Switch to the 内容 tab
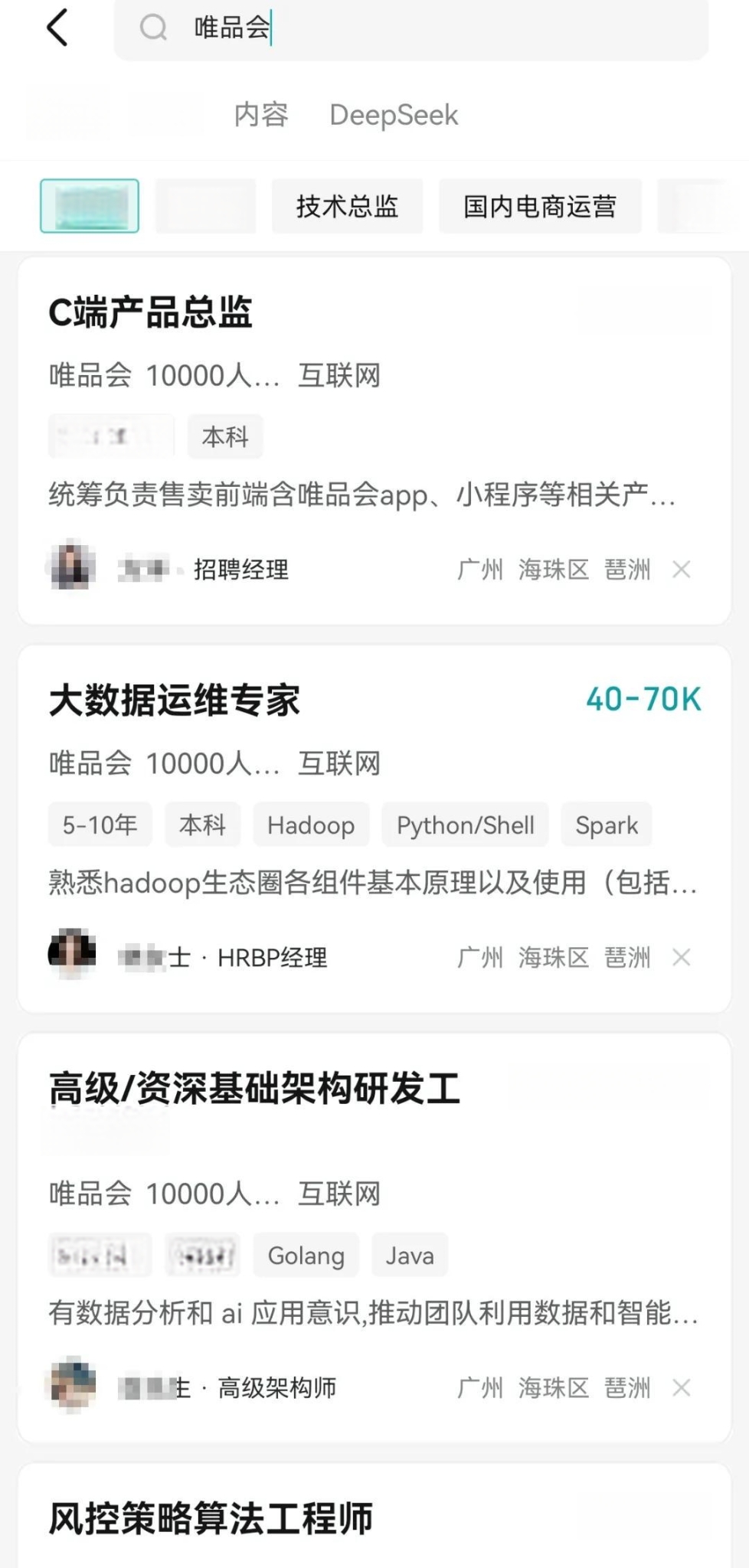 tap(261, 115)
